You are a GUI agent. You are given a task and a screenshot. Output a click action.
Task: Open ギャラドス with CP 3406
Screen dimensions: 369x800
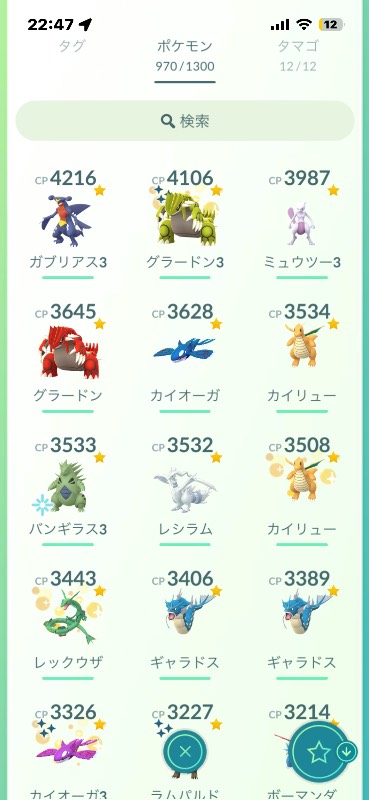(x=185, y=624)
